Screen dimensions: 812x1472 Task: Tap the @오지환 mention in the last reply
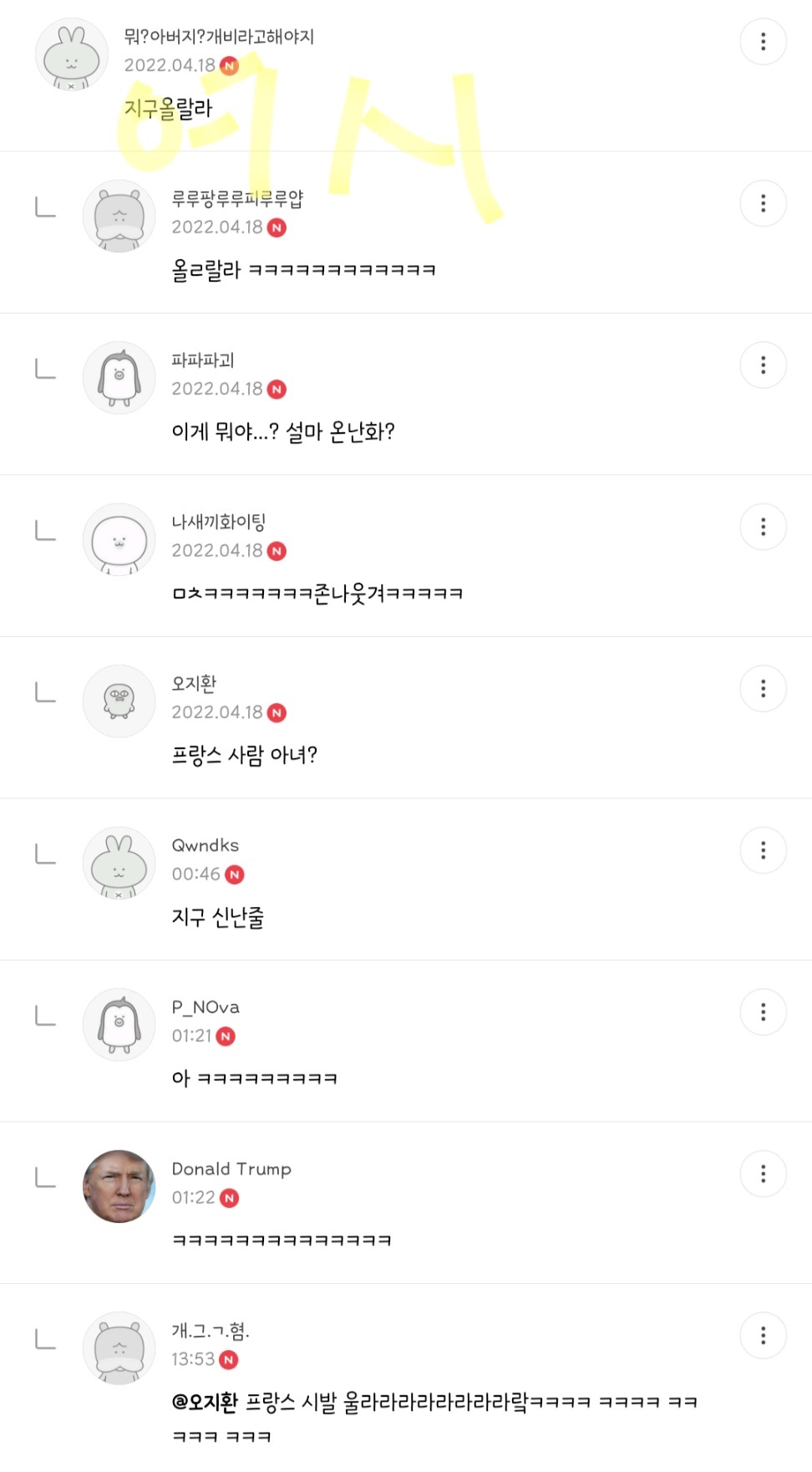coord(205,1402)
